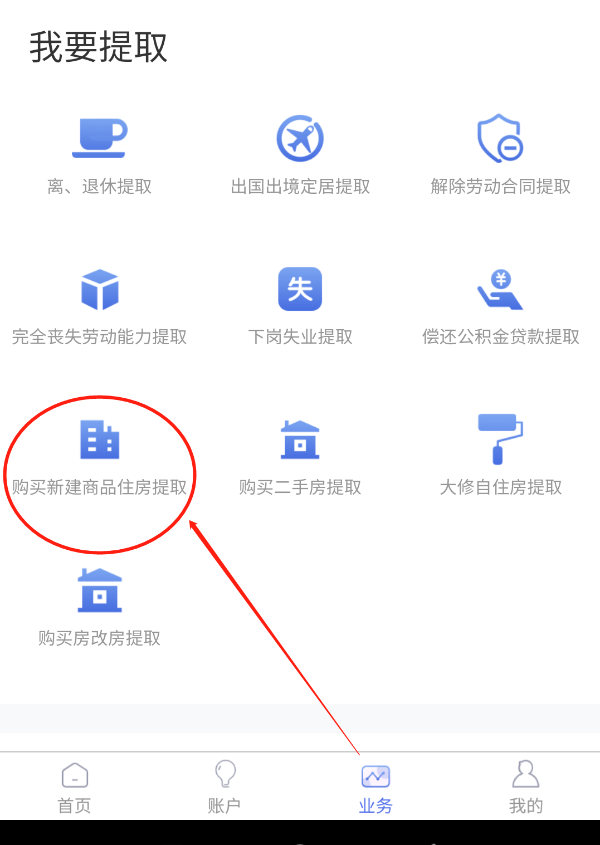The height and width of the screenshot is (845, 600).
Task: Open 大修自住房提取
Action: pyautogui.click(x=500, y=456)
